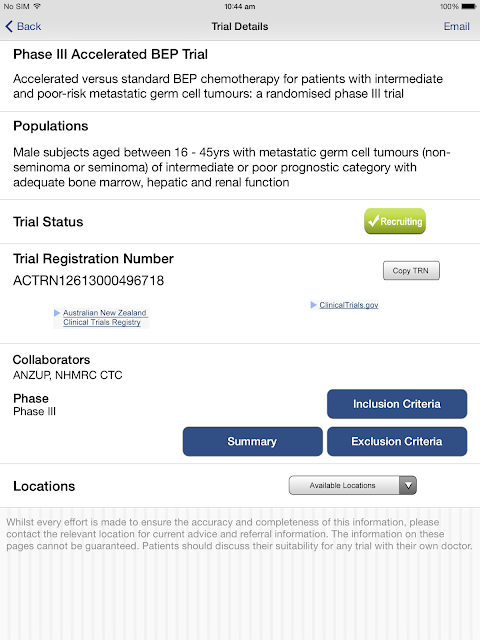Screen dimensions: 480x640
Task: Copy the trial registration number
Action: pyautogui.click(x=411, y=271)
